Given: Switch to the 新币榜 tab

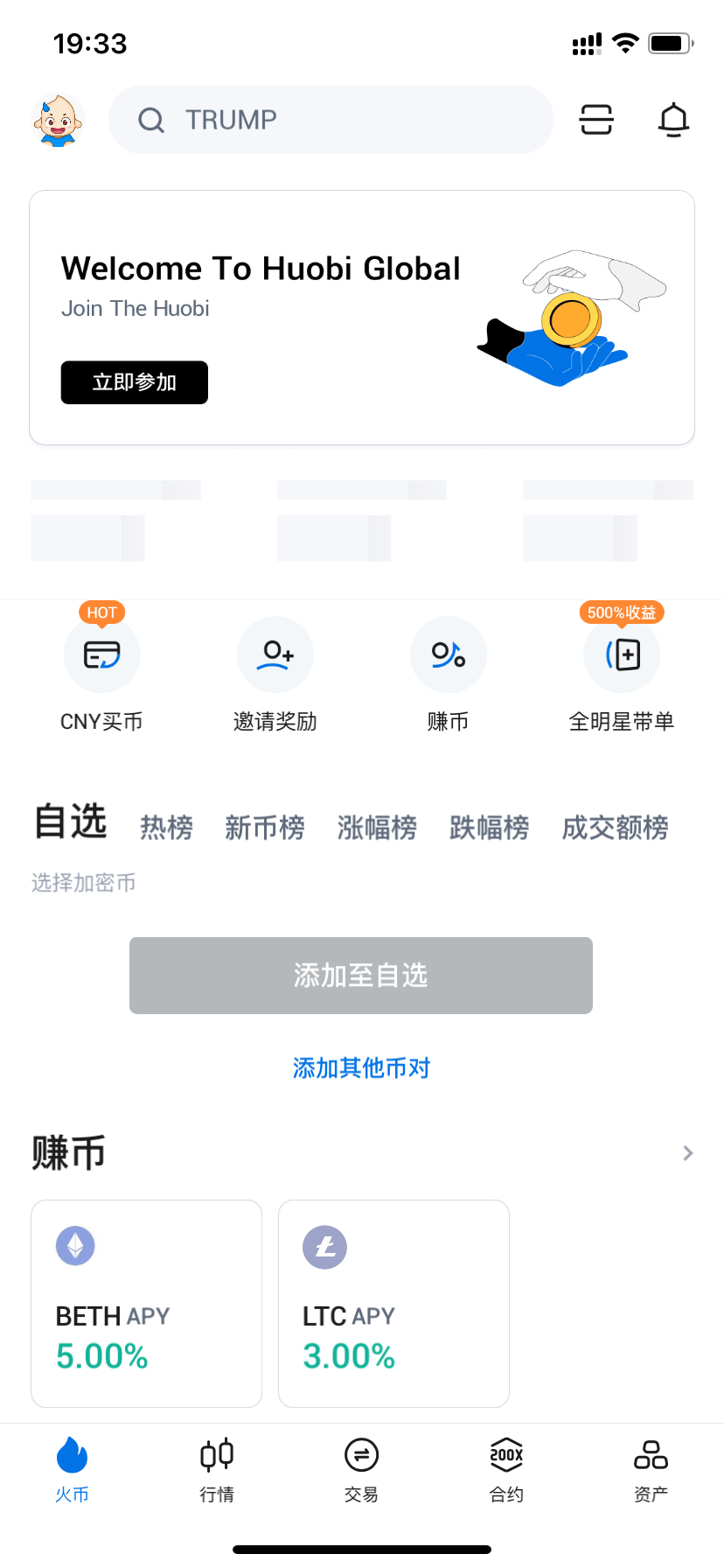Looking at the screenshot, I should click(264, 827).
